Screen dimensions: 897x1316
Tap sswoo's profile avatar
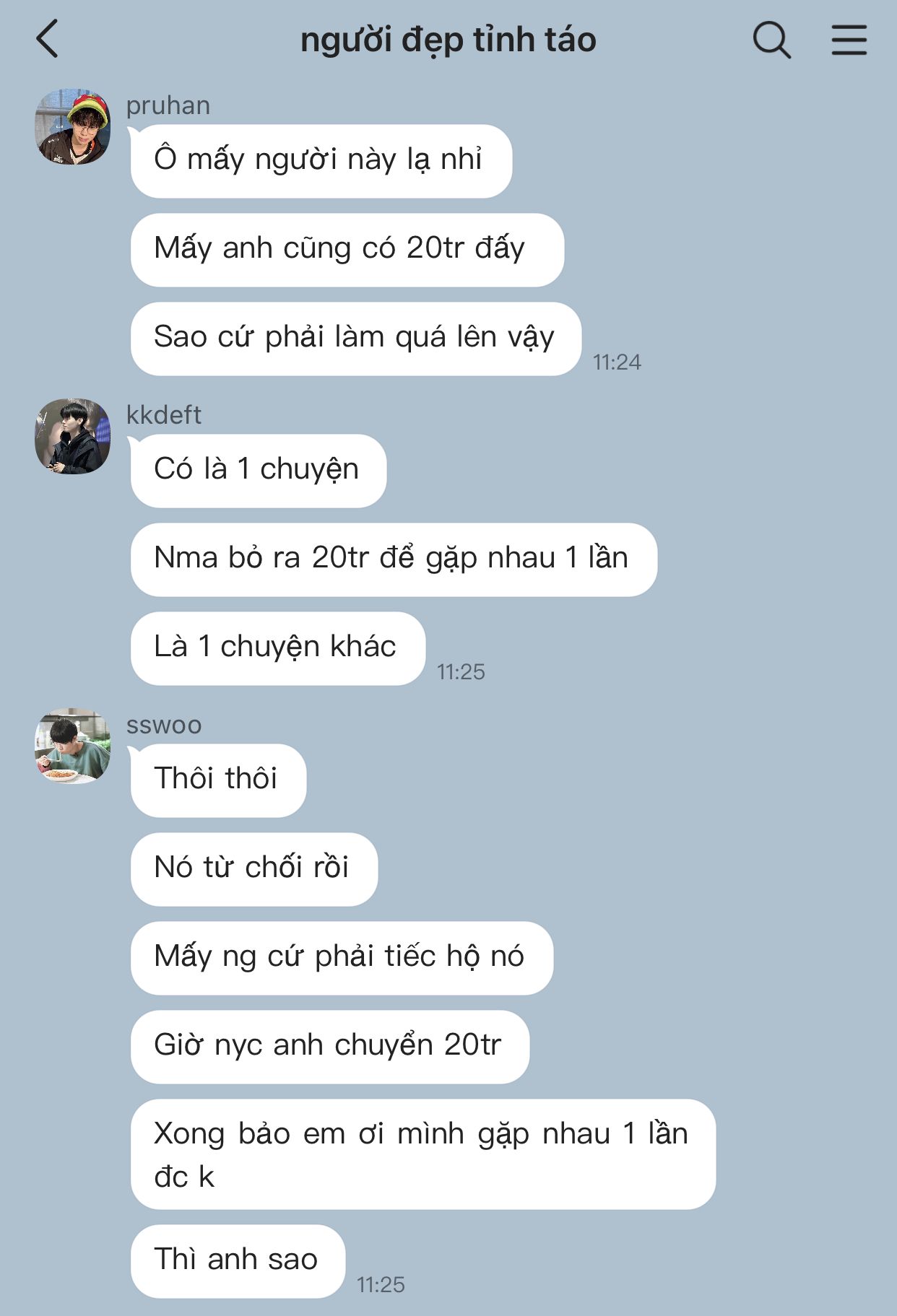click(73, 746)
